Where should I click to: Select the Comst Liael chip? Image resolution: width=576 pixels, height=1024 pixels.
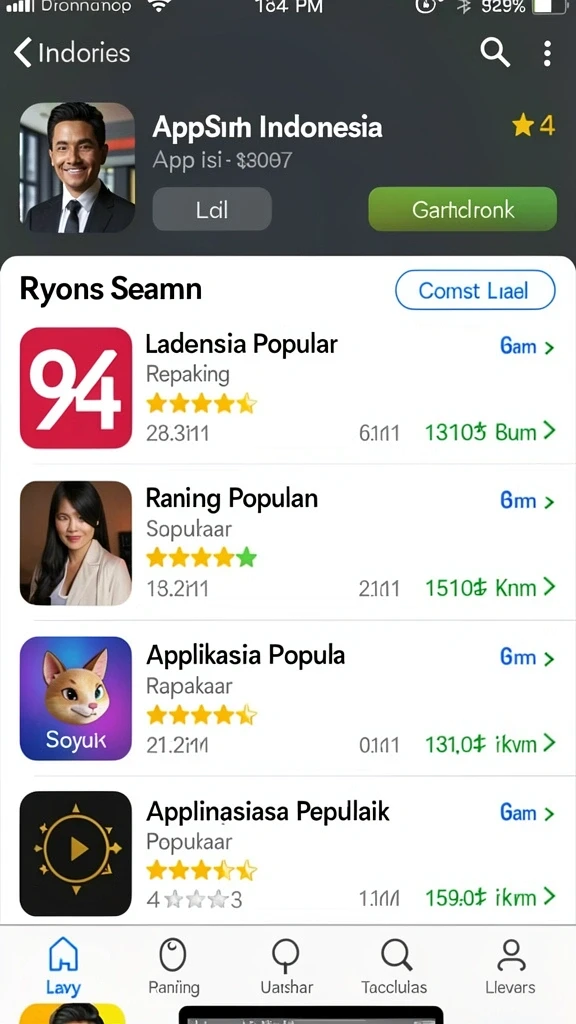pos(475,290)
